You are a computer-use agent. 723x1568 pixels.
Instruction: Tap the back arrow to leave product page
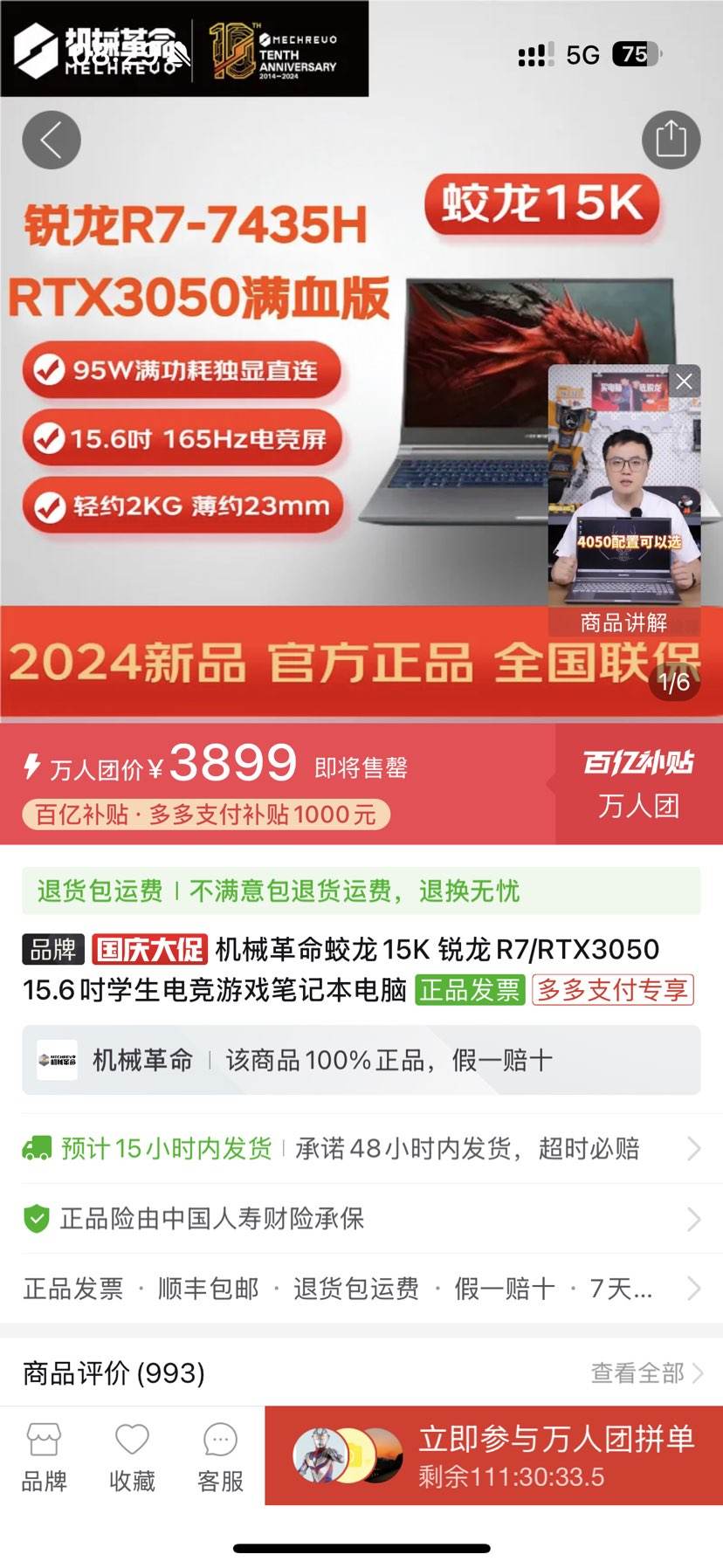[x=52, y=140]
